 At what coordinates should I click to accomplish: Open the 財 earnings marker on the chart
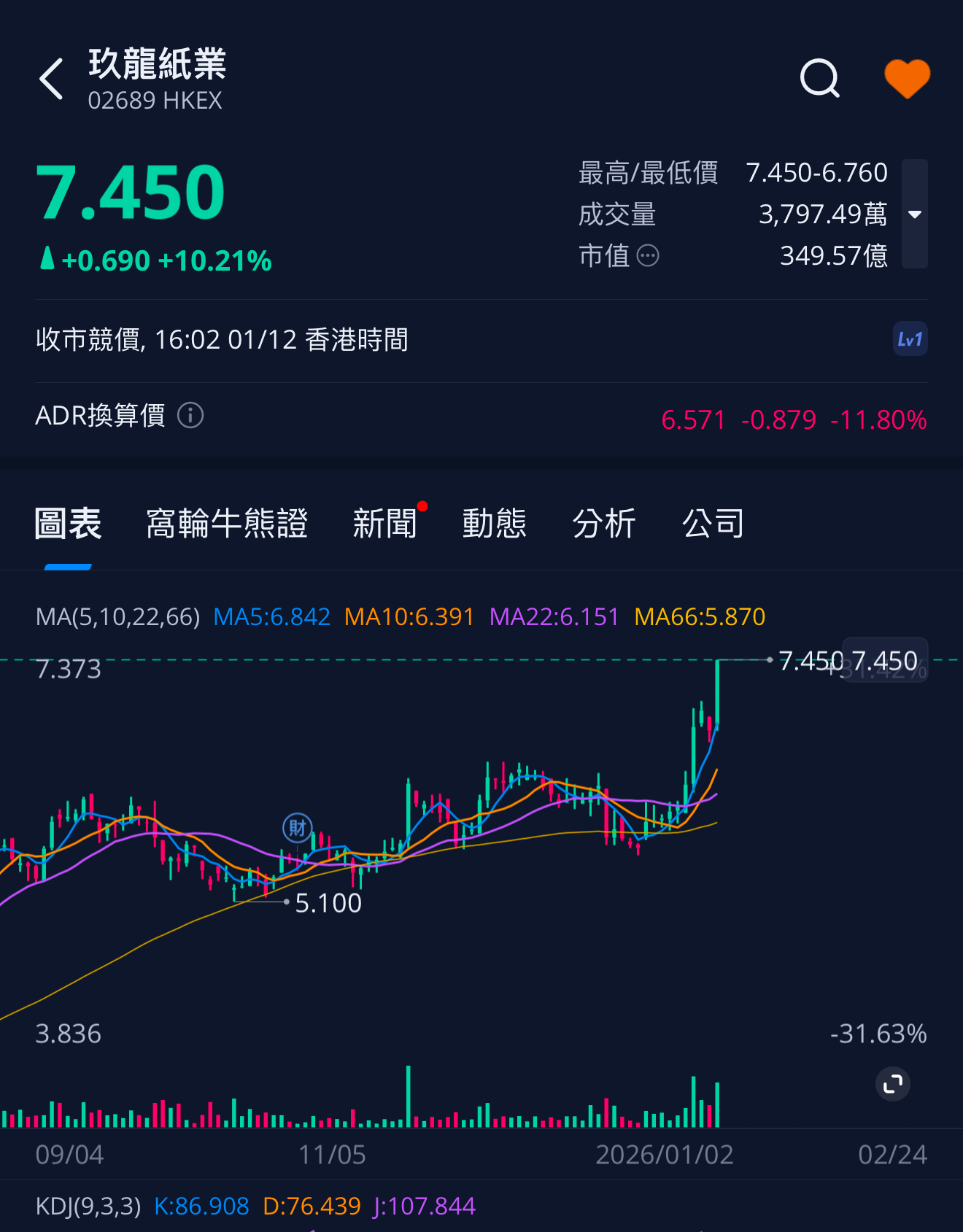(x=297, y=828)
